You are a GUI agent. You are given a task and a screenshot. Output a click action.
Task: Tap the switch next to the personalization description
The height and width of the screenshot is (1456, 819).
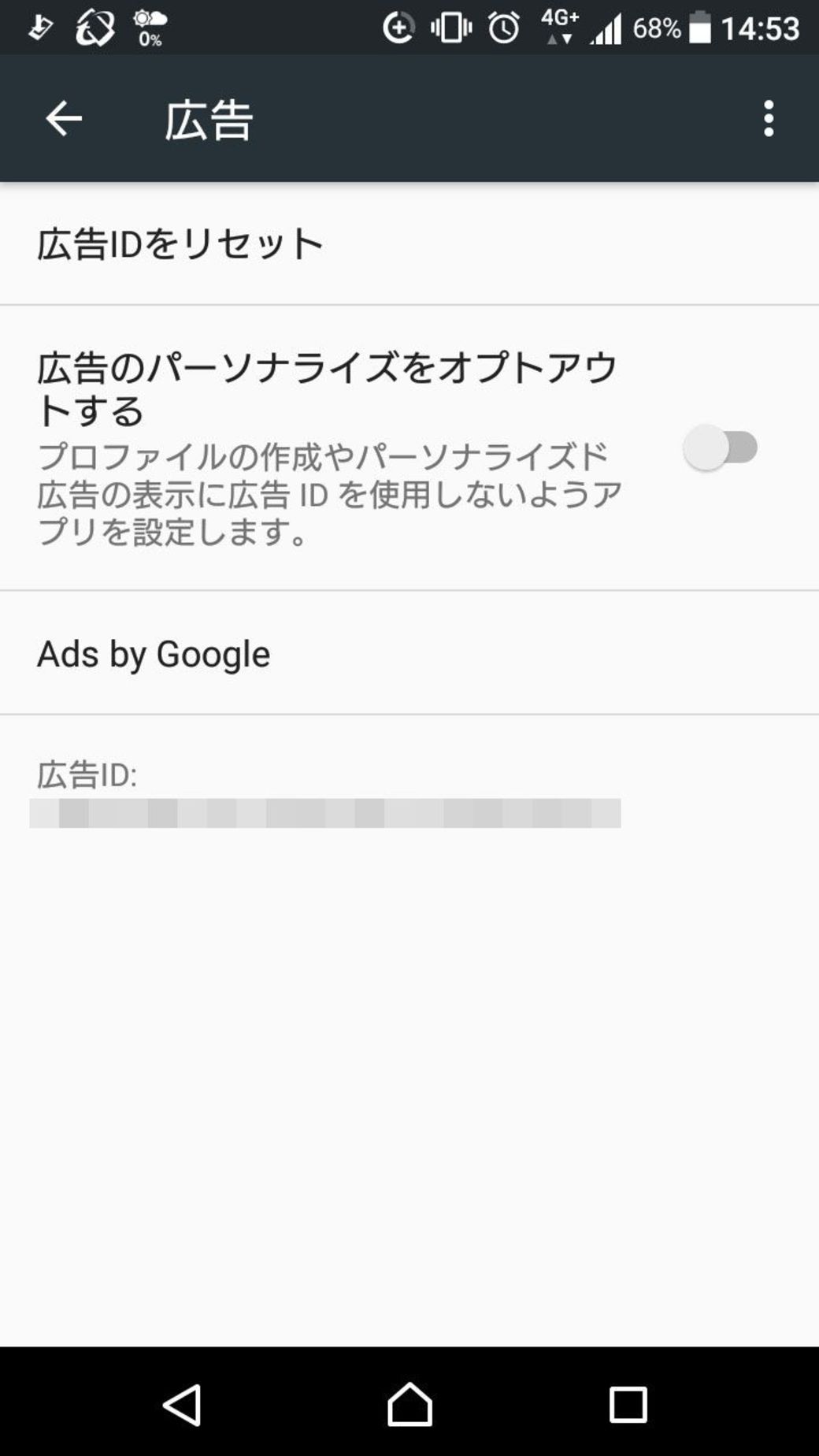coord(721,448)
